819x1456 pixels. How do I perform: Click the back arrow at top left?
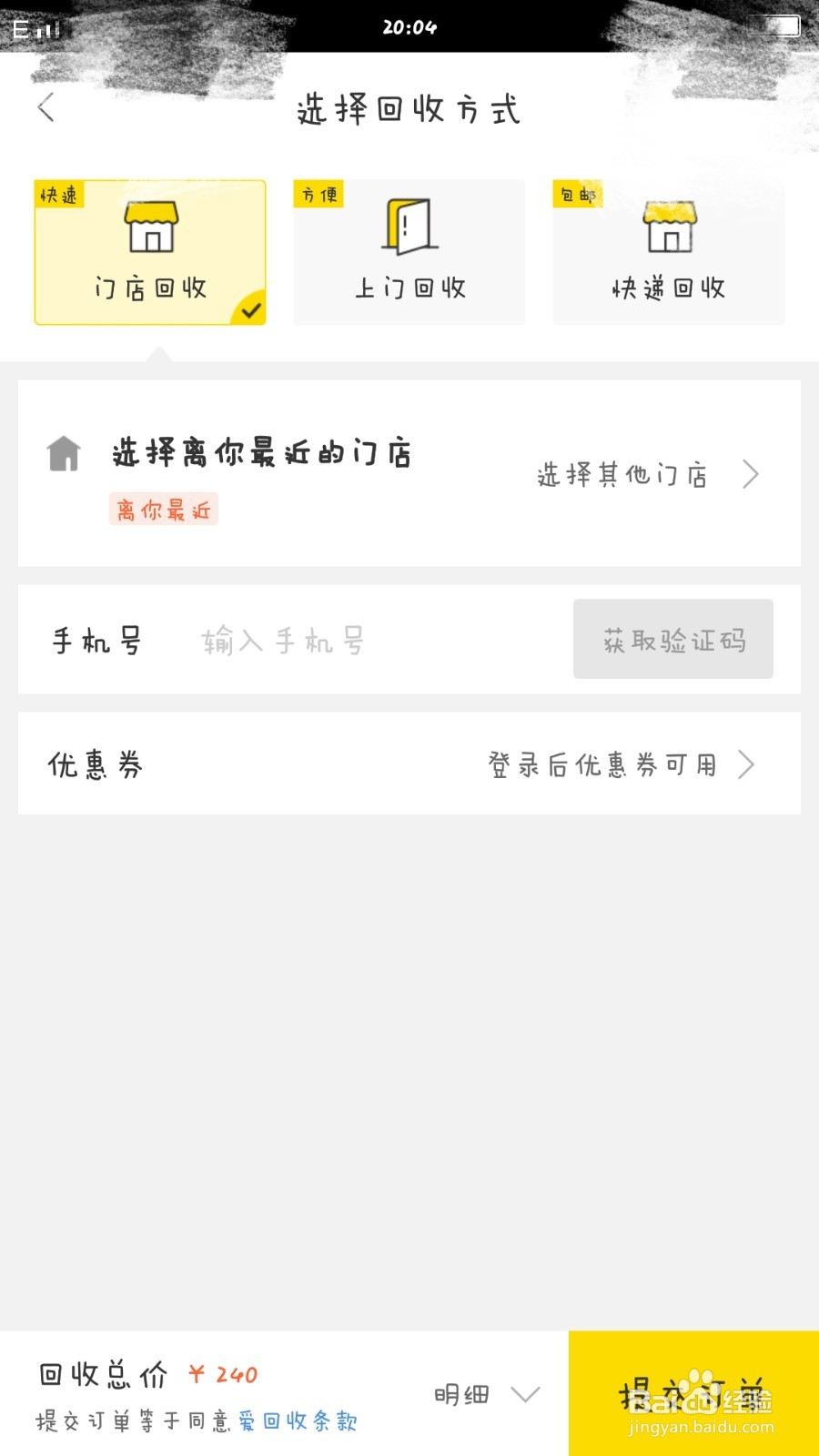point(45,106)
